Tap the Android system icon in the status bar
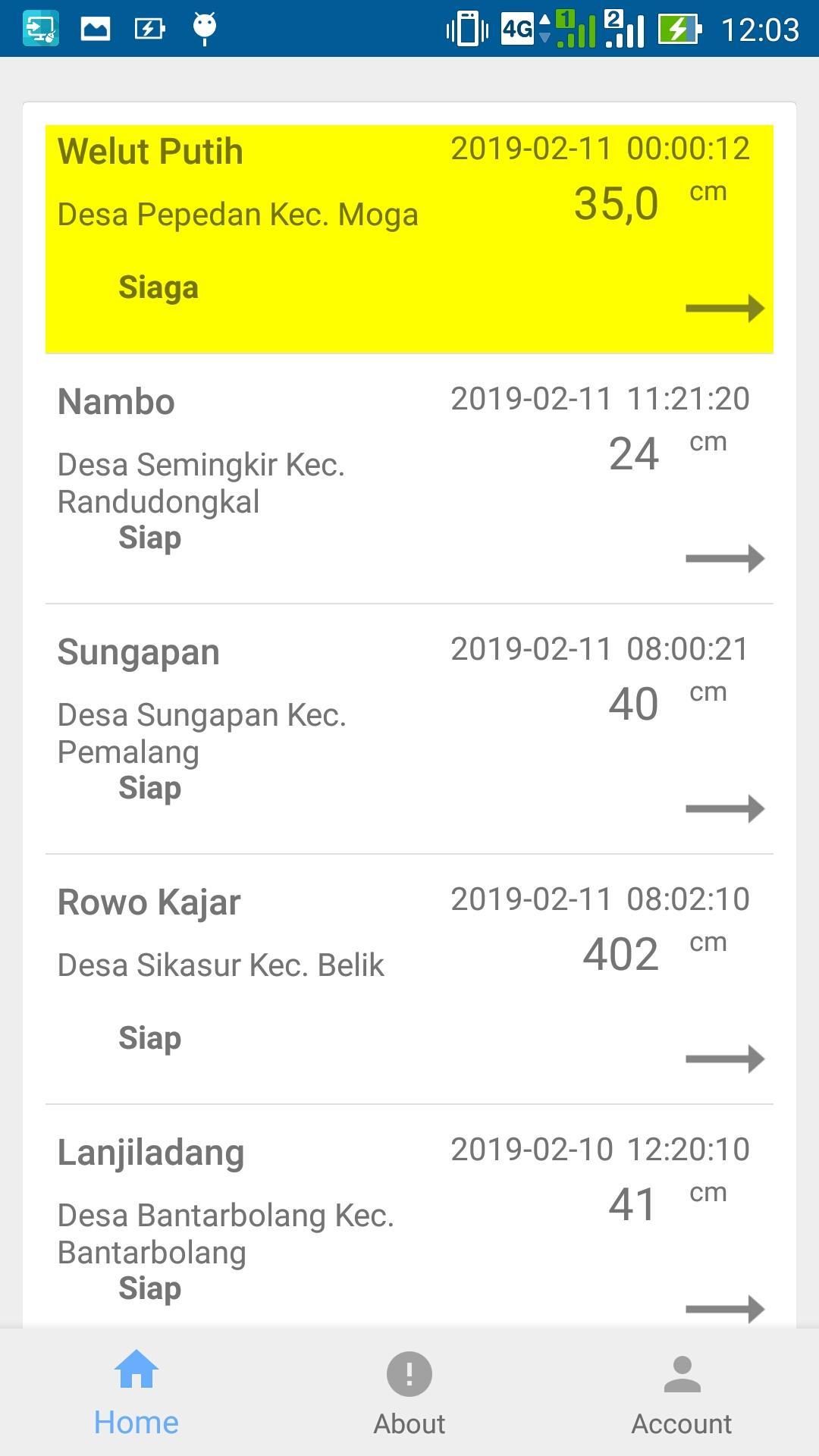The image size is (819, 1456). point(202,28)
